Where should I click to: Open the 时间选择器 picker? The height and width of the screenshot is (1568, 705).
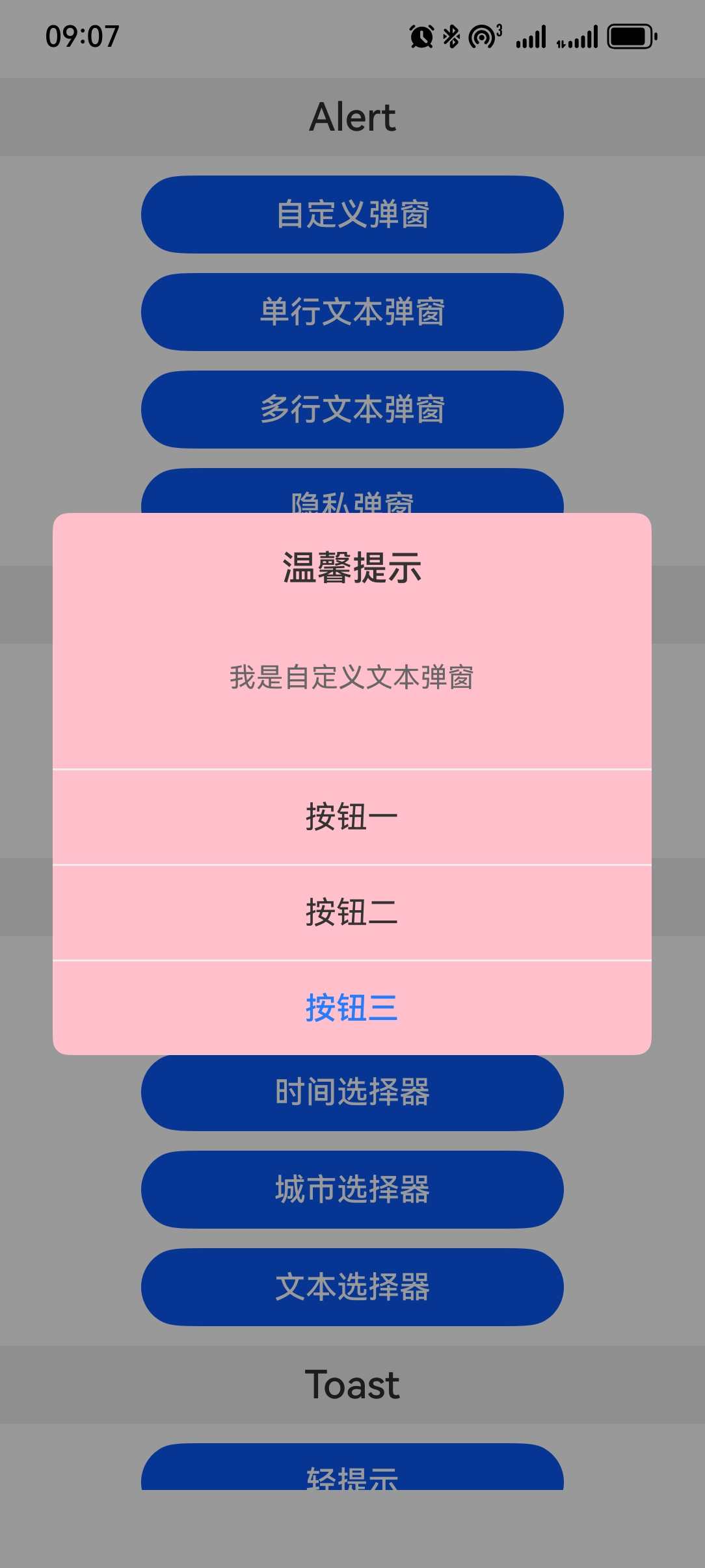(x=352, y=1093)
